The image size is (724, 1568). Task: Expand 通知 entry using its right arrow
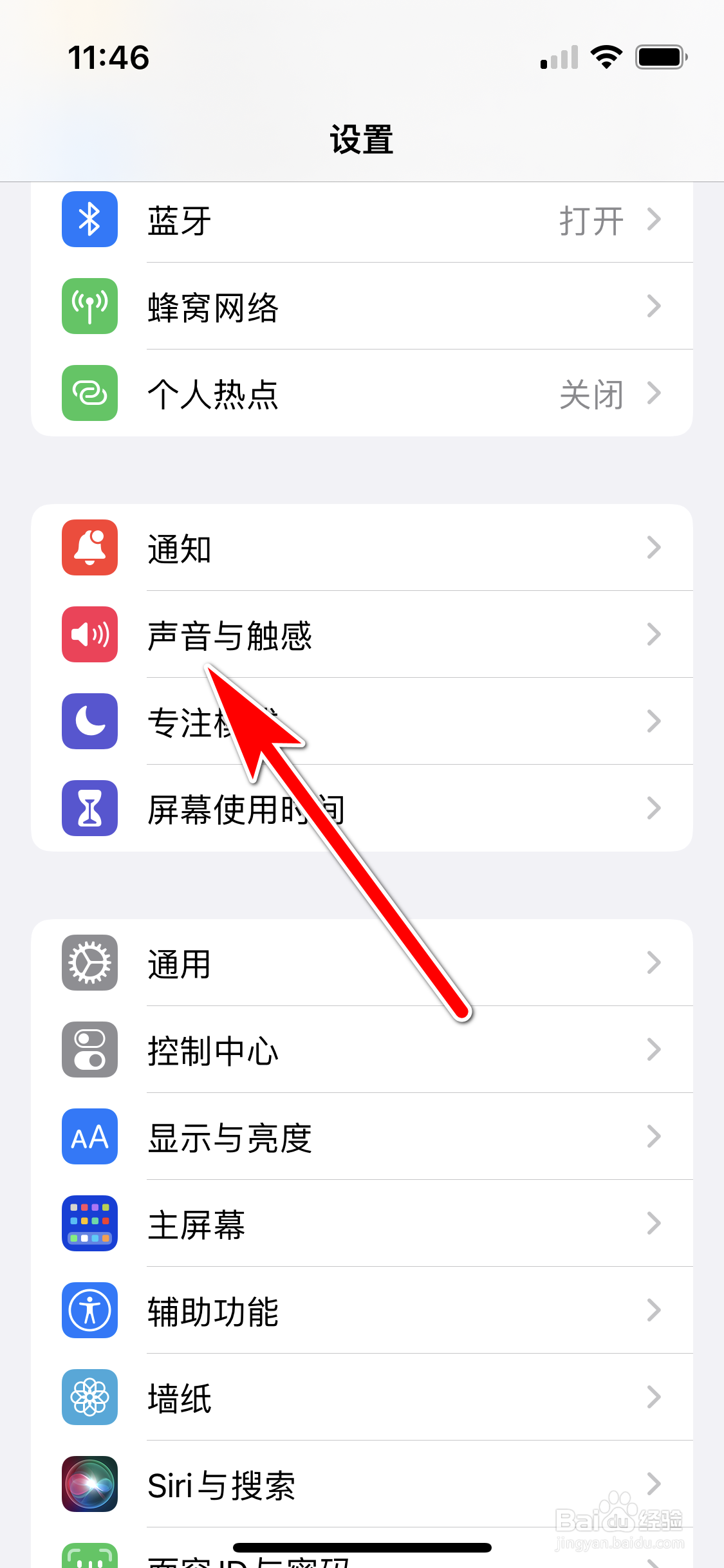pos(654,548)
